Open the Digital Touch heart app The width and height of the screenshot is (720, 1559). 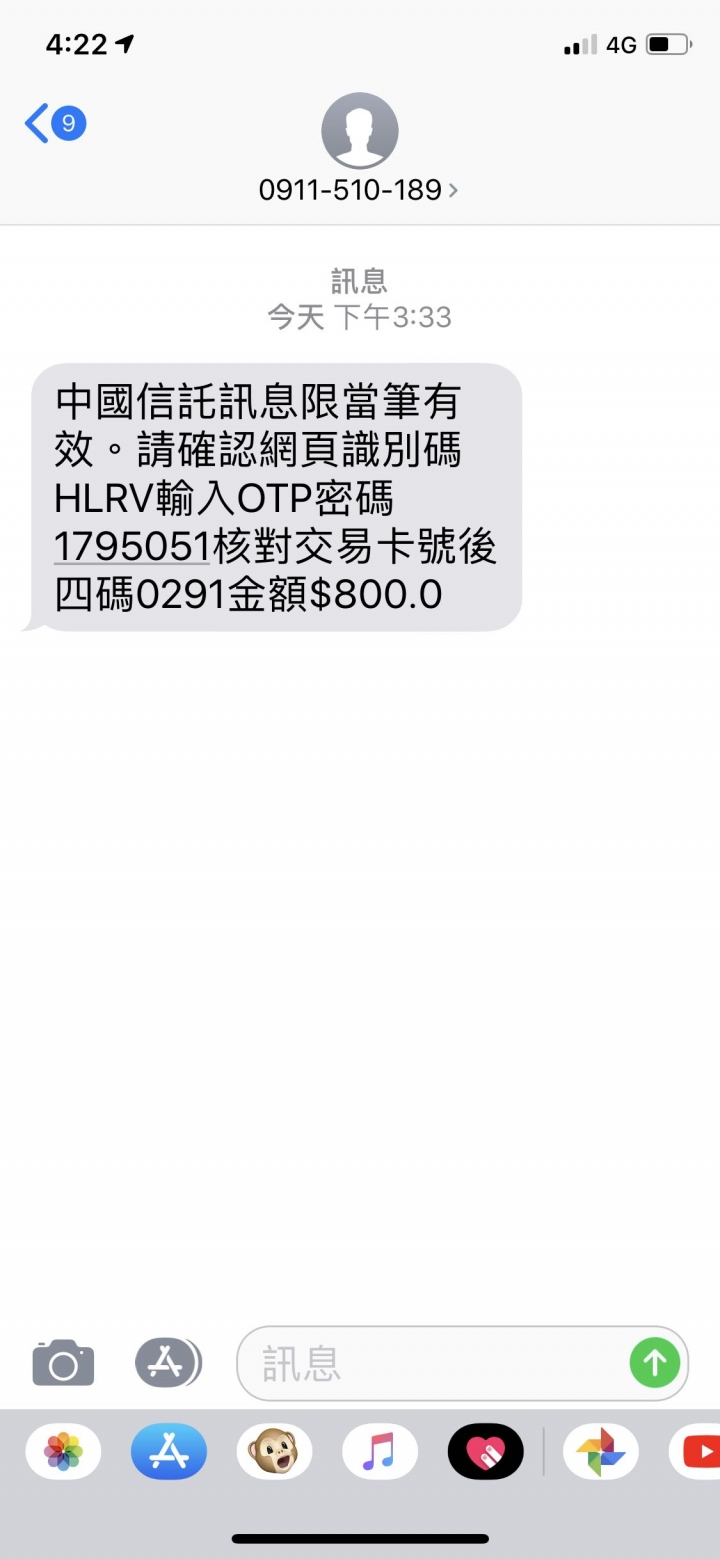485,1451
